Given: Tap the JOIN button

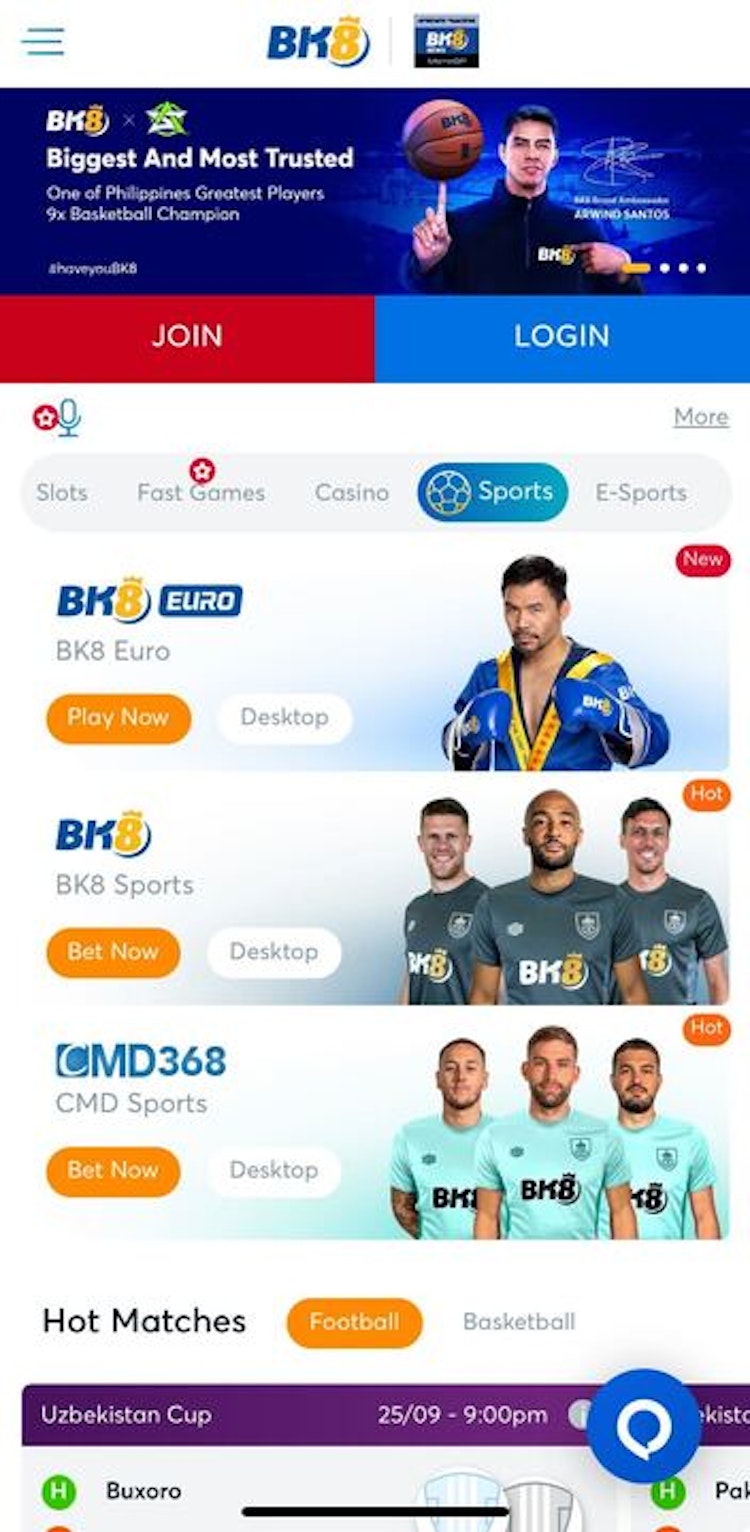Looking at the screenshot, I should click(x=187, y=337).
